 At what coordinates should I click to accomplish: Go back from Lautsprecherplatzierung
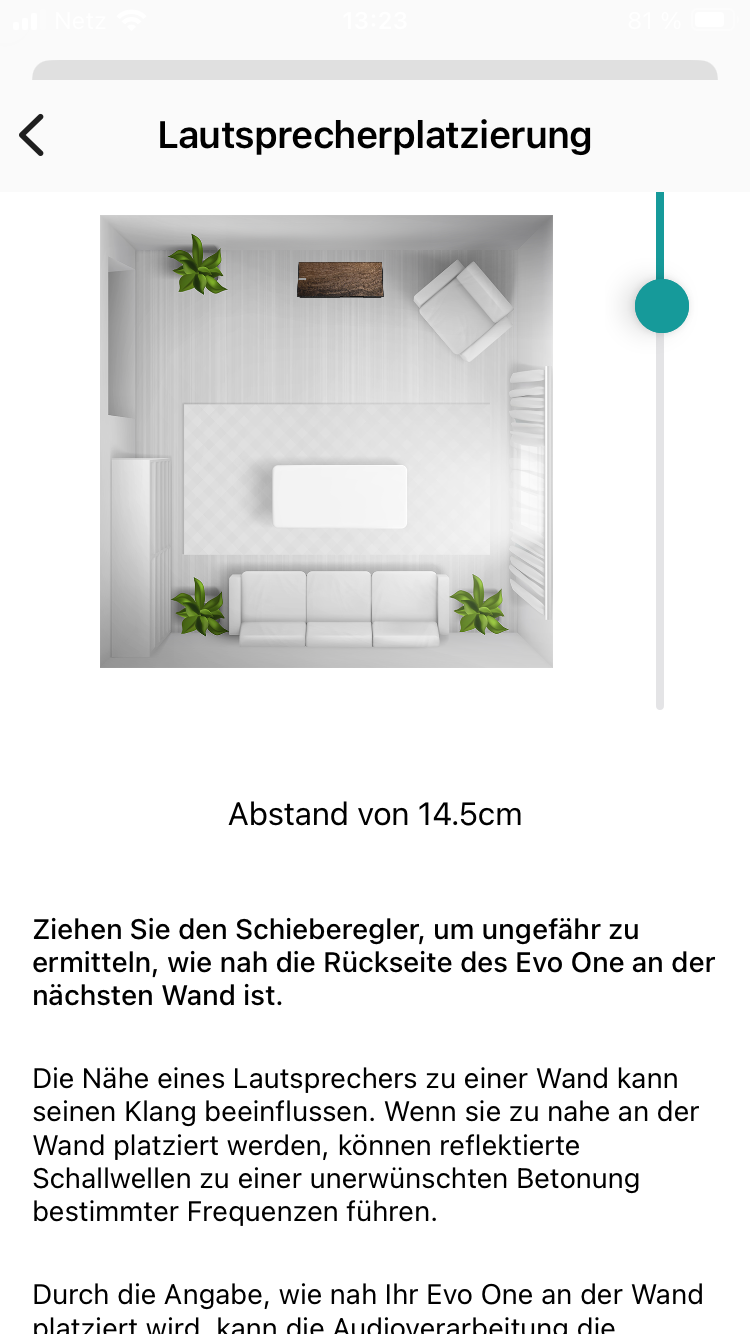tap(32, 135)
